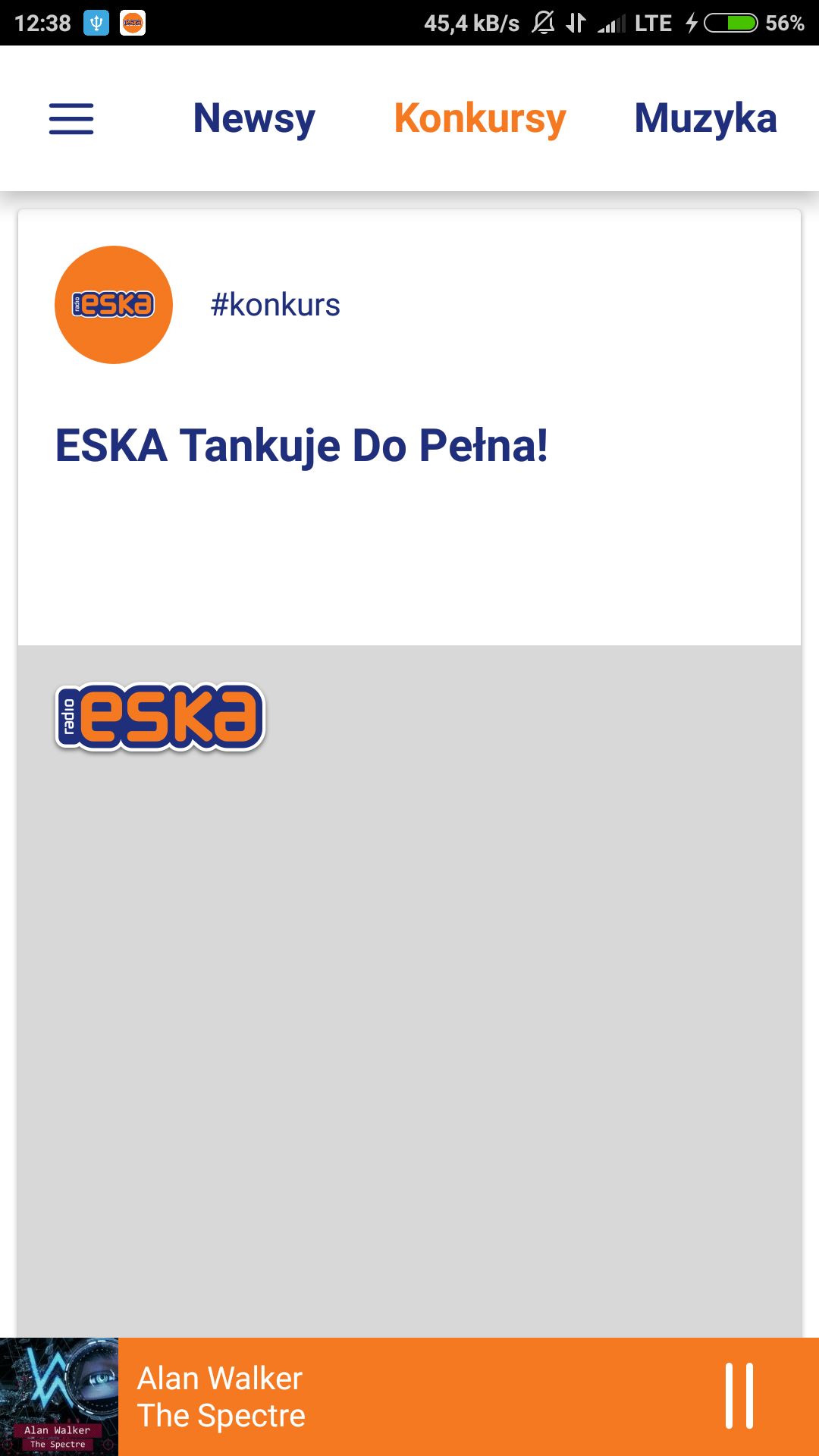The width and height of the screenshot is (819, 1456).
Task: Pause the Alan Walker track
Action: pyautogui.click(x=739, y=1396)
